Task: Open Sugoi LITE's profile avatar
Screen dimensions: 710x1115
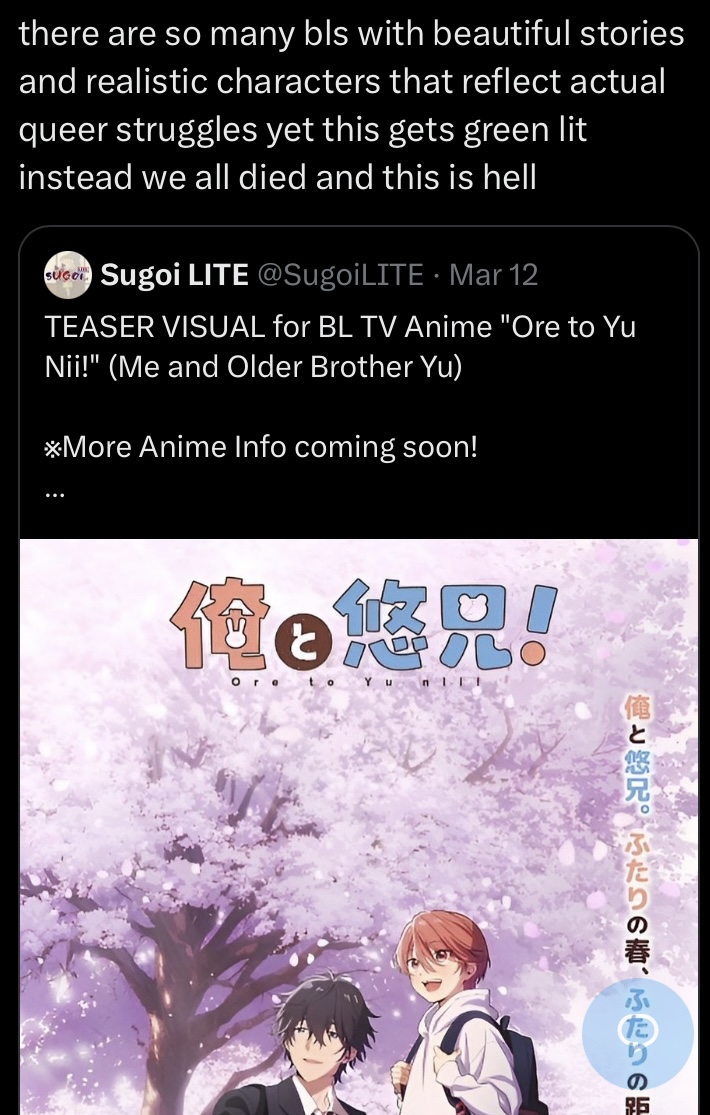Action: pyautogui.click(x=69, y=275)
